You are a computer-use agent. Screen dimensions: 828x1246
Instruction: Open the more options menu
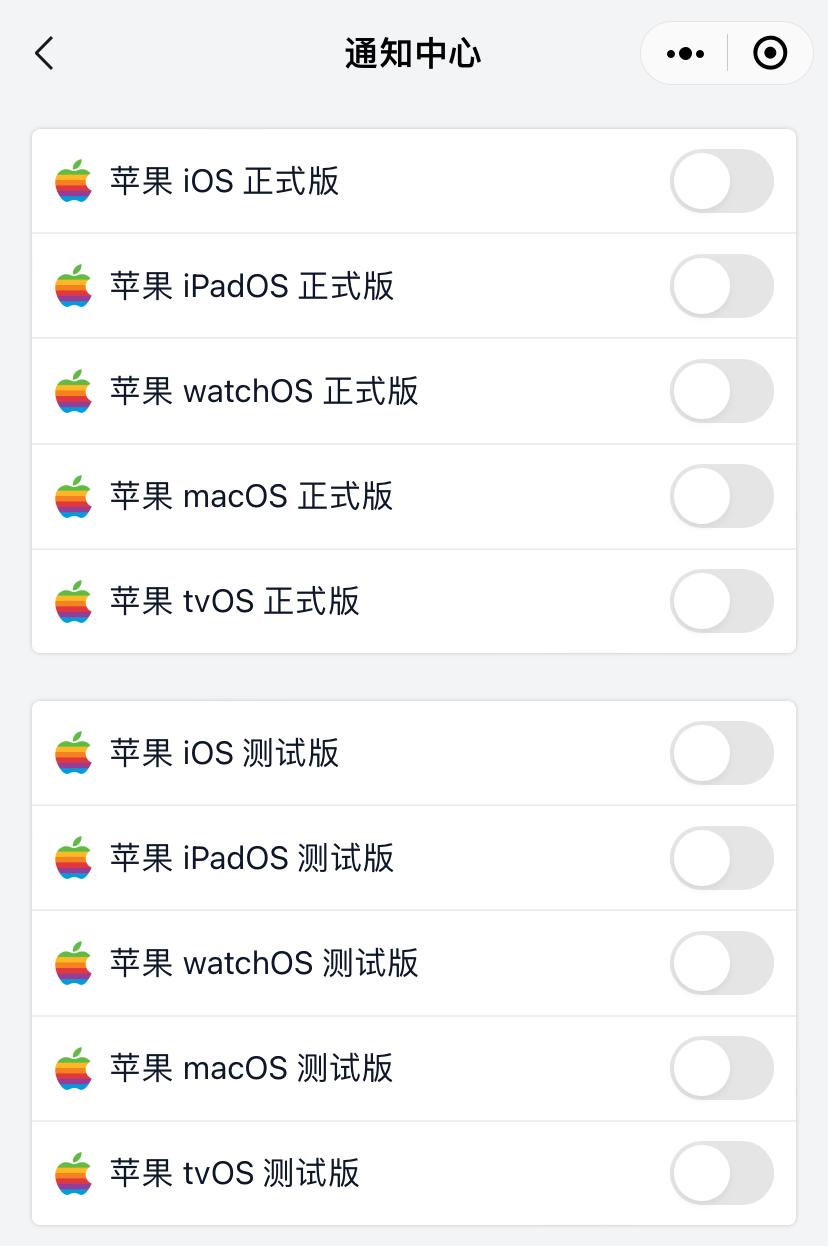685,53
